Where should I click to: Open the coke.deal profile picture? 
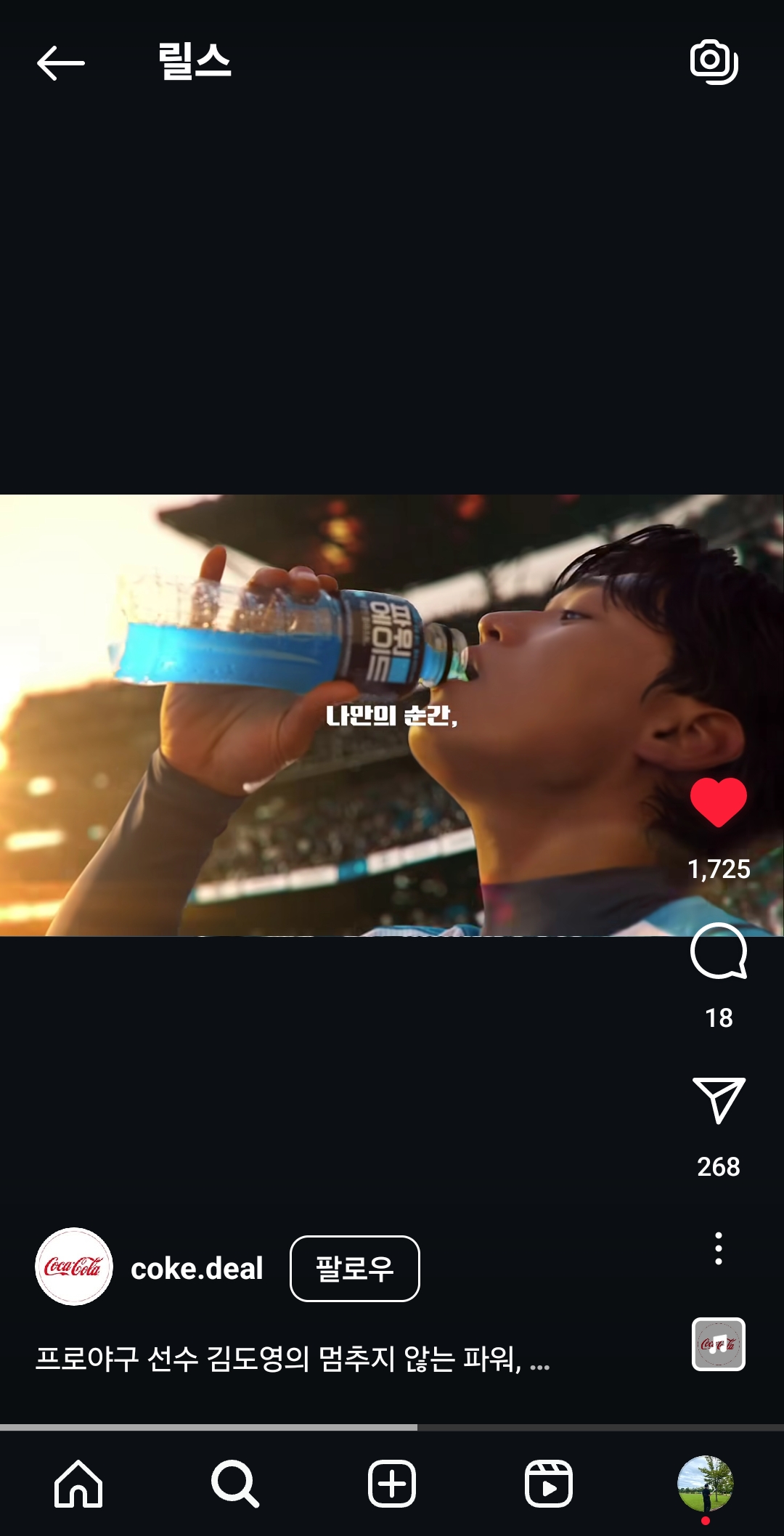(74, 1267)
